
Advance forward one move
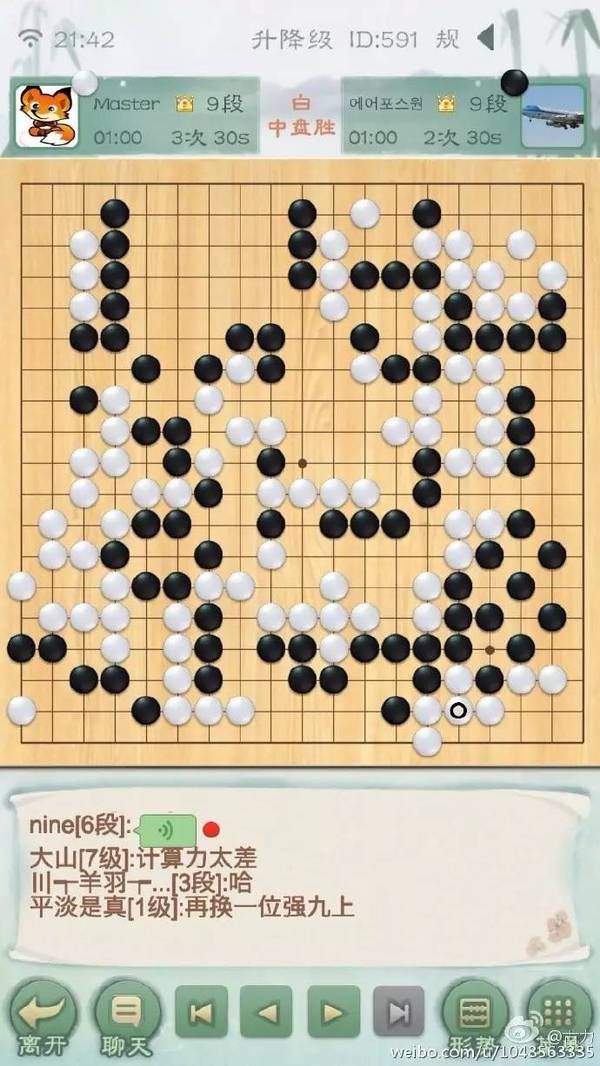(x=333, y=1012)
